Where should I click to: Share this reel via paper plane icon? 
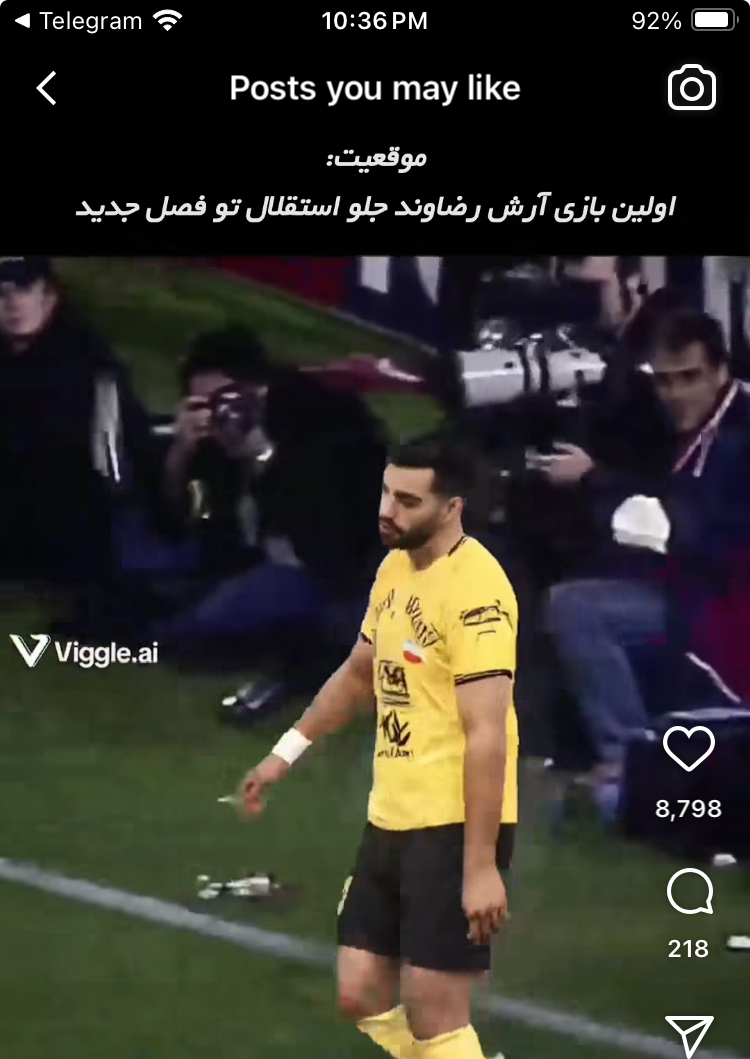point(689,1035)
